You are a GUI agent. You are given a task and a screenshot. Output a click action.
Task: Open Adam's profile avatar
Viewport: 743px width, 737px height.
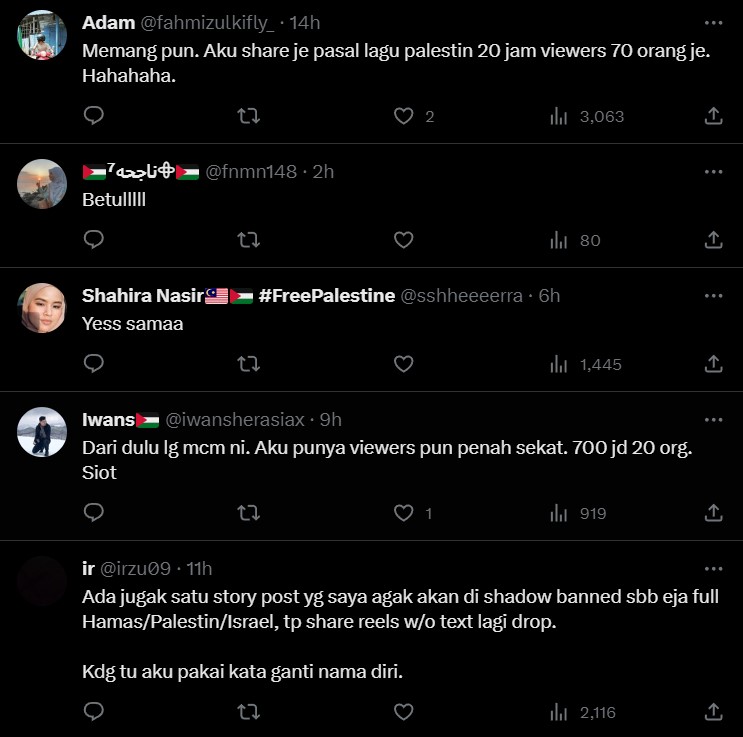[x=42, y=35]
